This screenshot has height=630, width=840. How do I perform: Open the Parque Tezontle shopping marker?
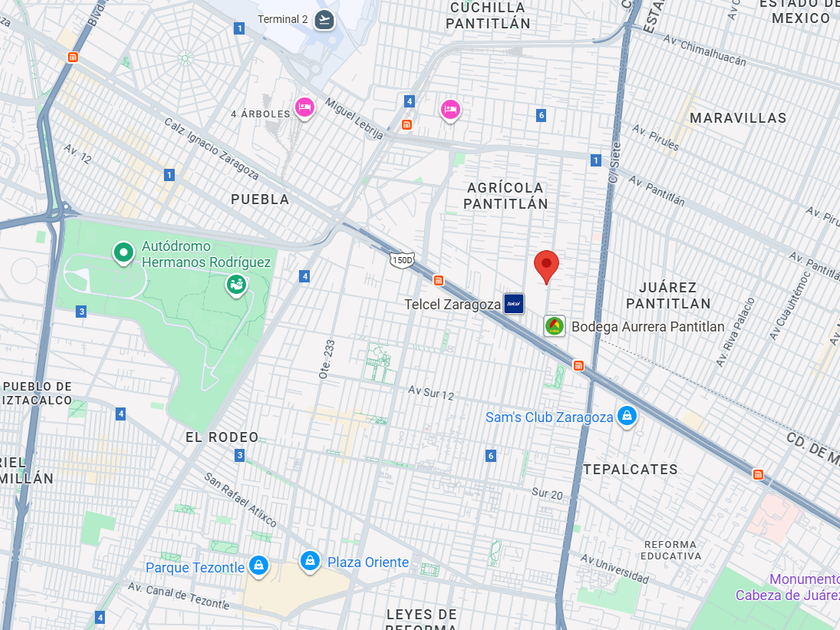click(259, 566)
